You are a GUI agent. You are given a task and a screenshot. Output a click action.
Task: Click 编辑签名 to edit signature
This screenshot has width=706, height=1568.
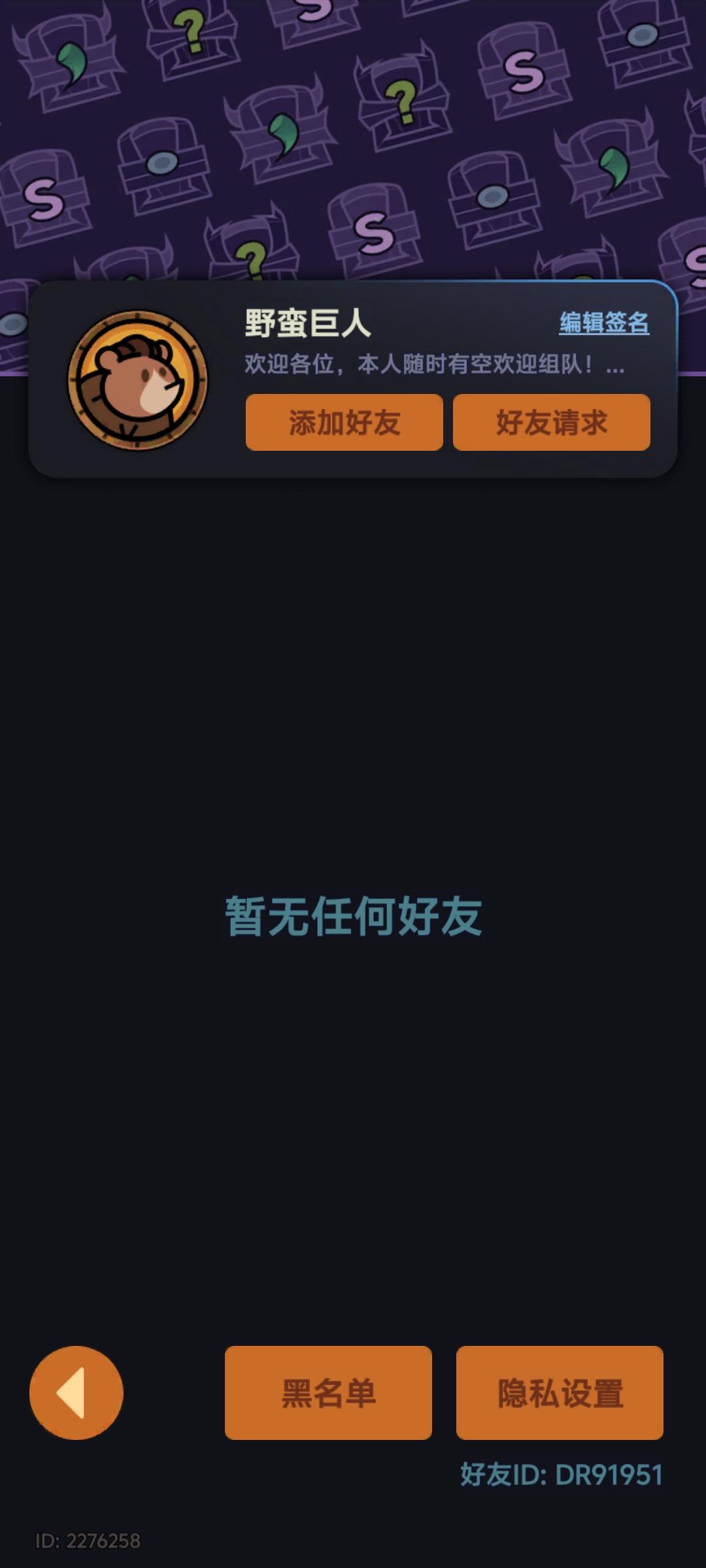point(603,322)
